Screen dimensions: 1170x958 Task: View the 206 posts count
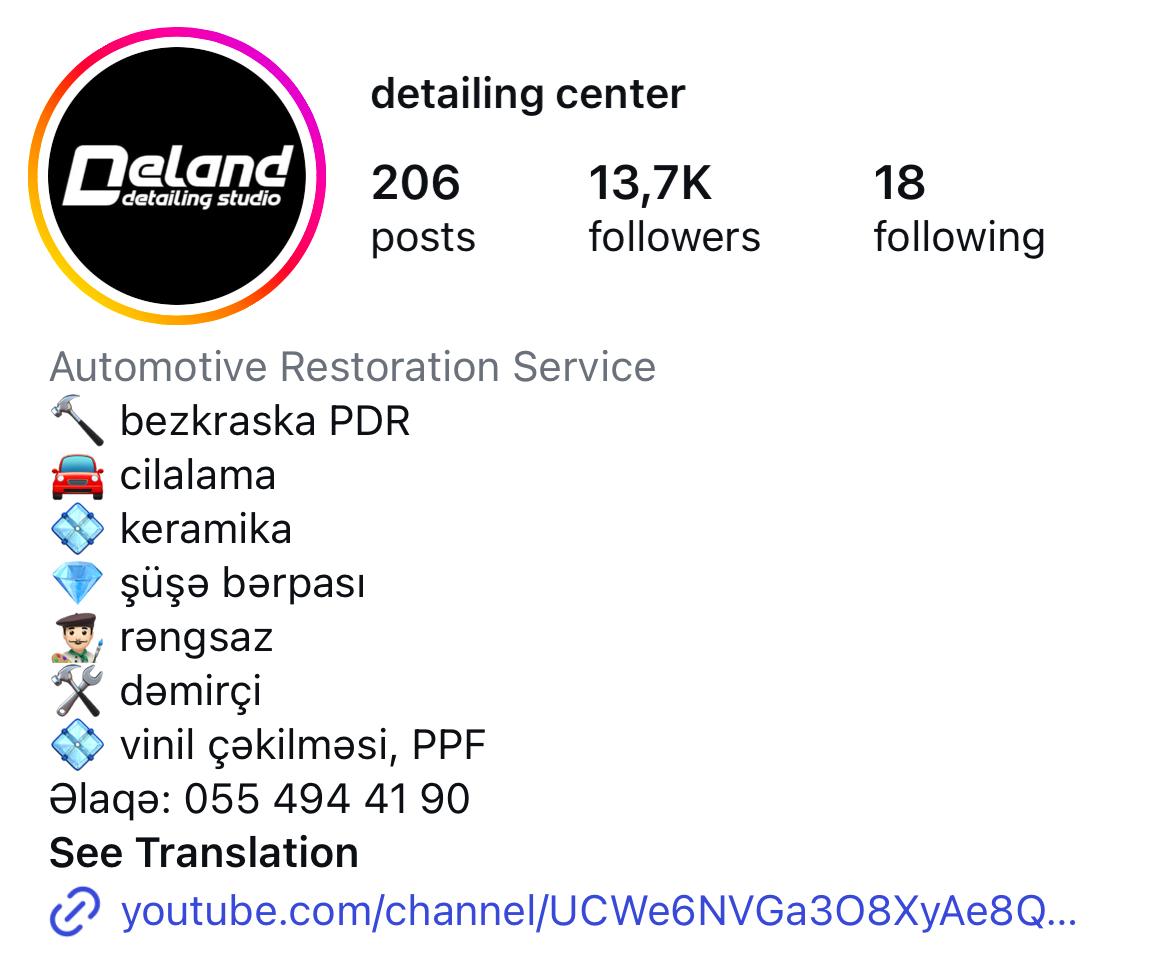tap(422, 209)
